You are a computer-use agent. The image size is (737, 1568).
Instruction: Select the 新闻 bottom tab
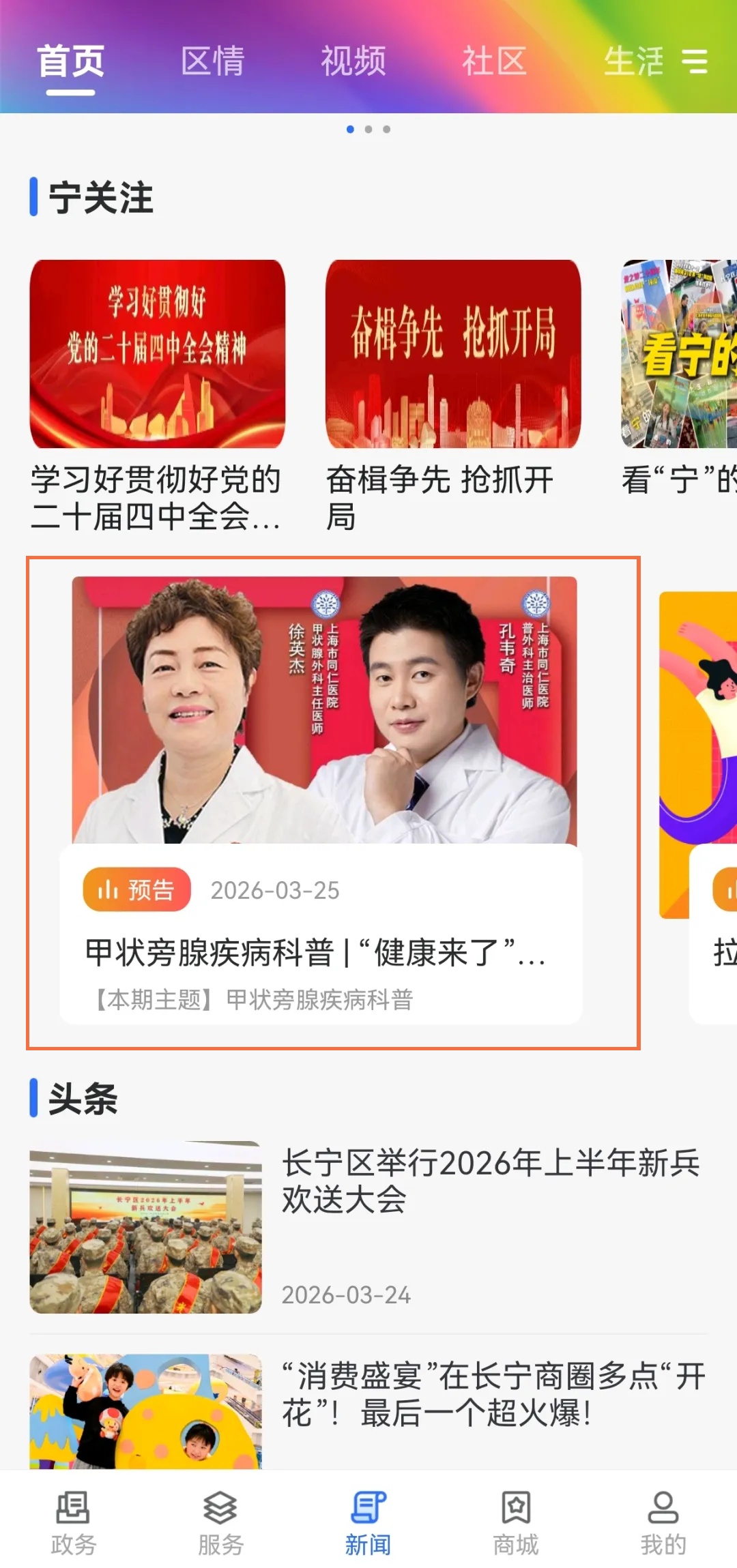point(369,1523)
